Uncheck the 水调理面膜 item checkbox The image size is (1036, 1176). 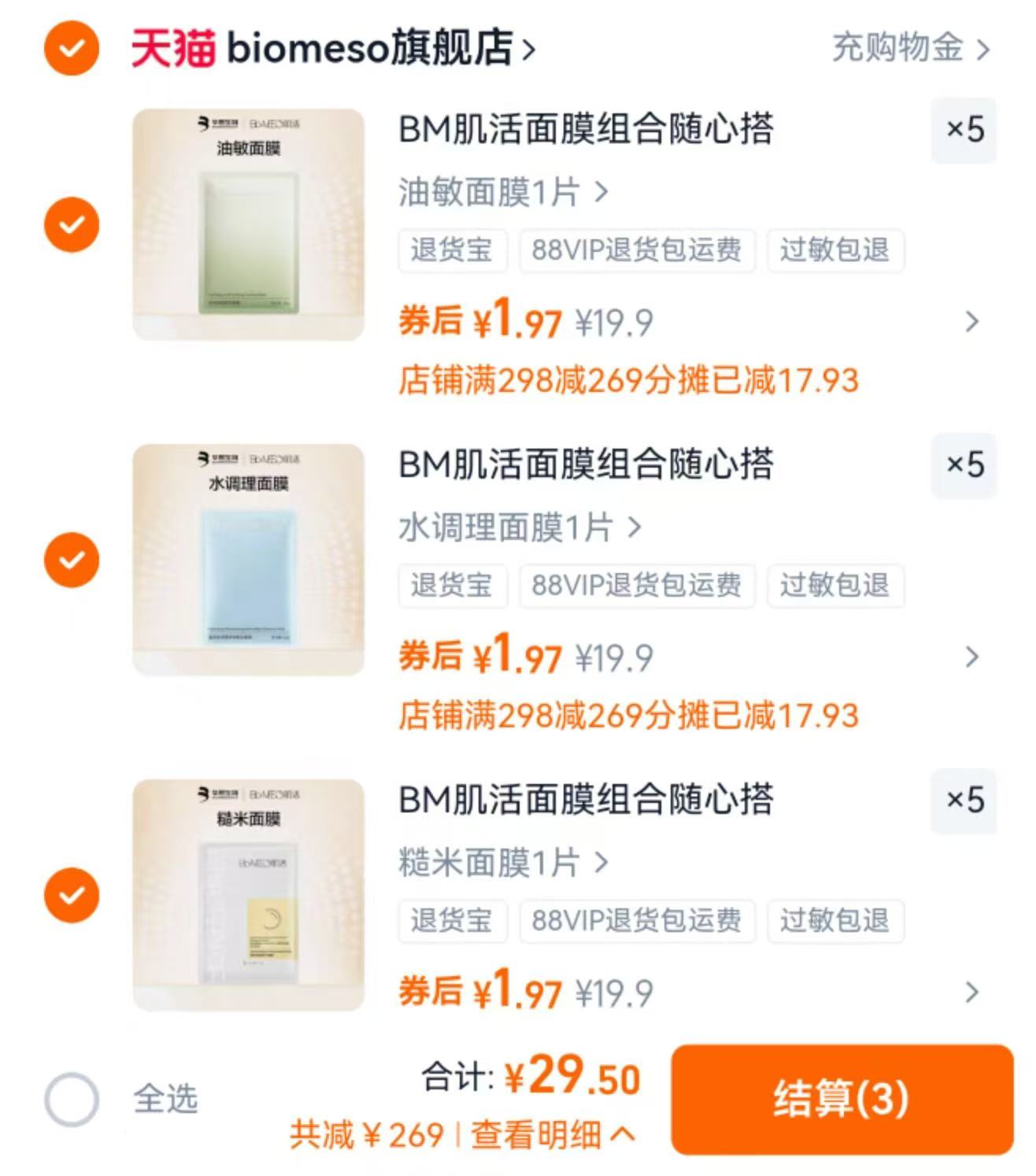click(x=70, y=560)
